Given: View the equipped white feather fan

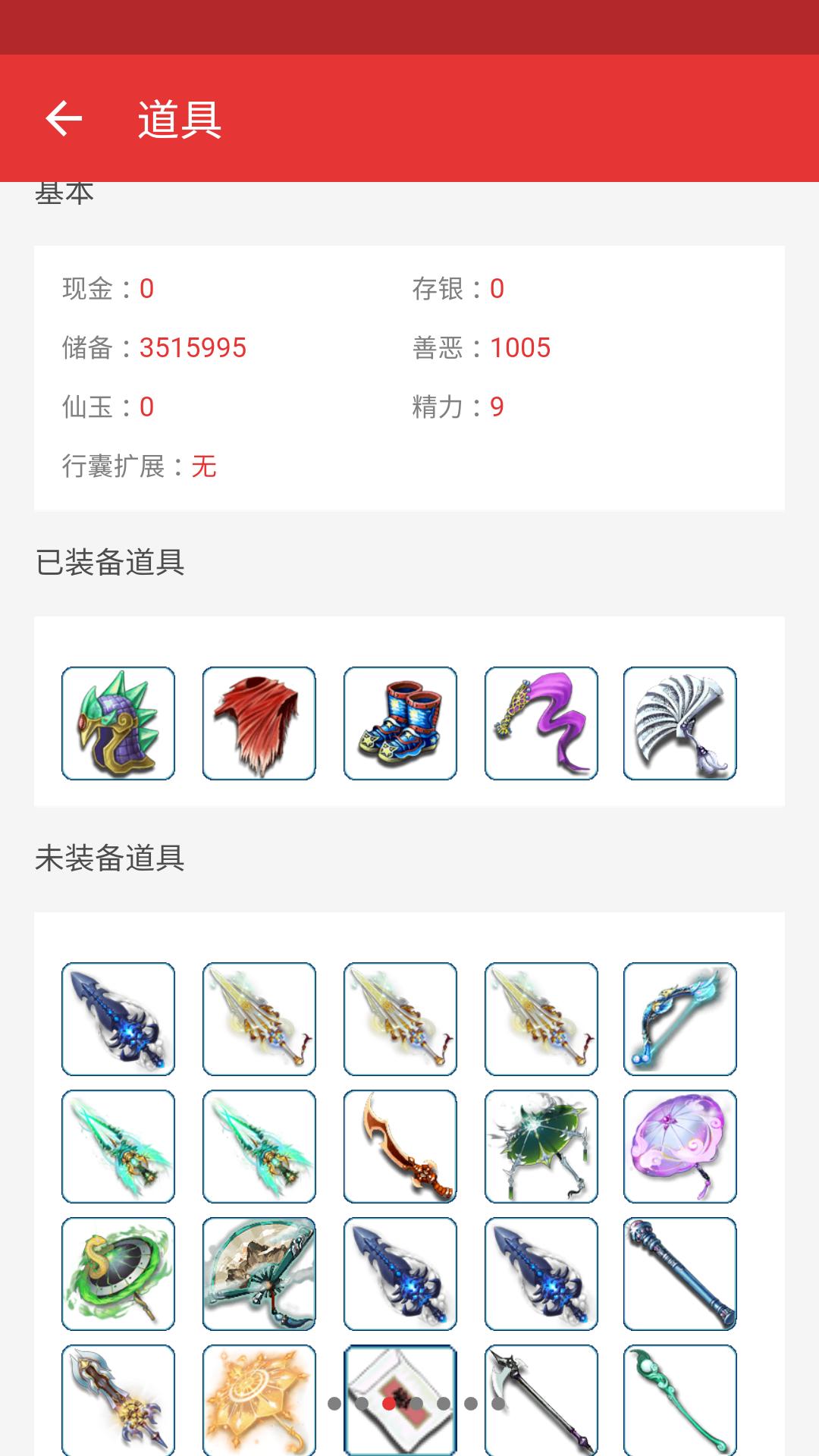Looking at the screenshot, I should pos(680,723).
